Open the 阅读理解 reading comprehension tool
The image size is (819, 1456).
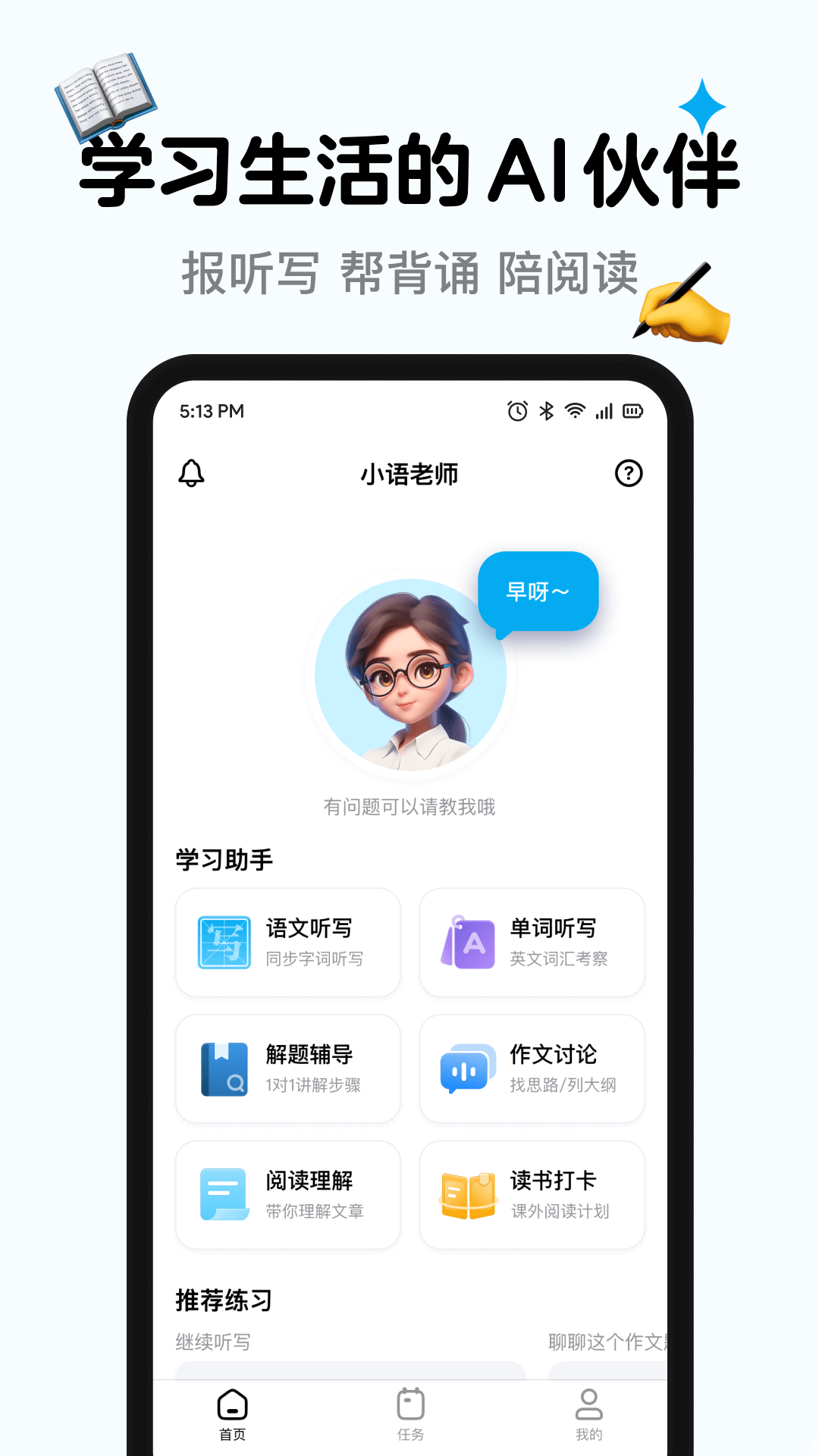click(x=288, y=1195)
